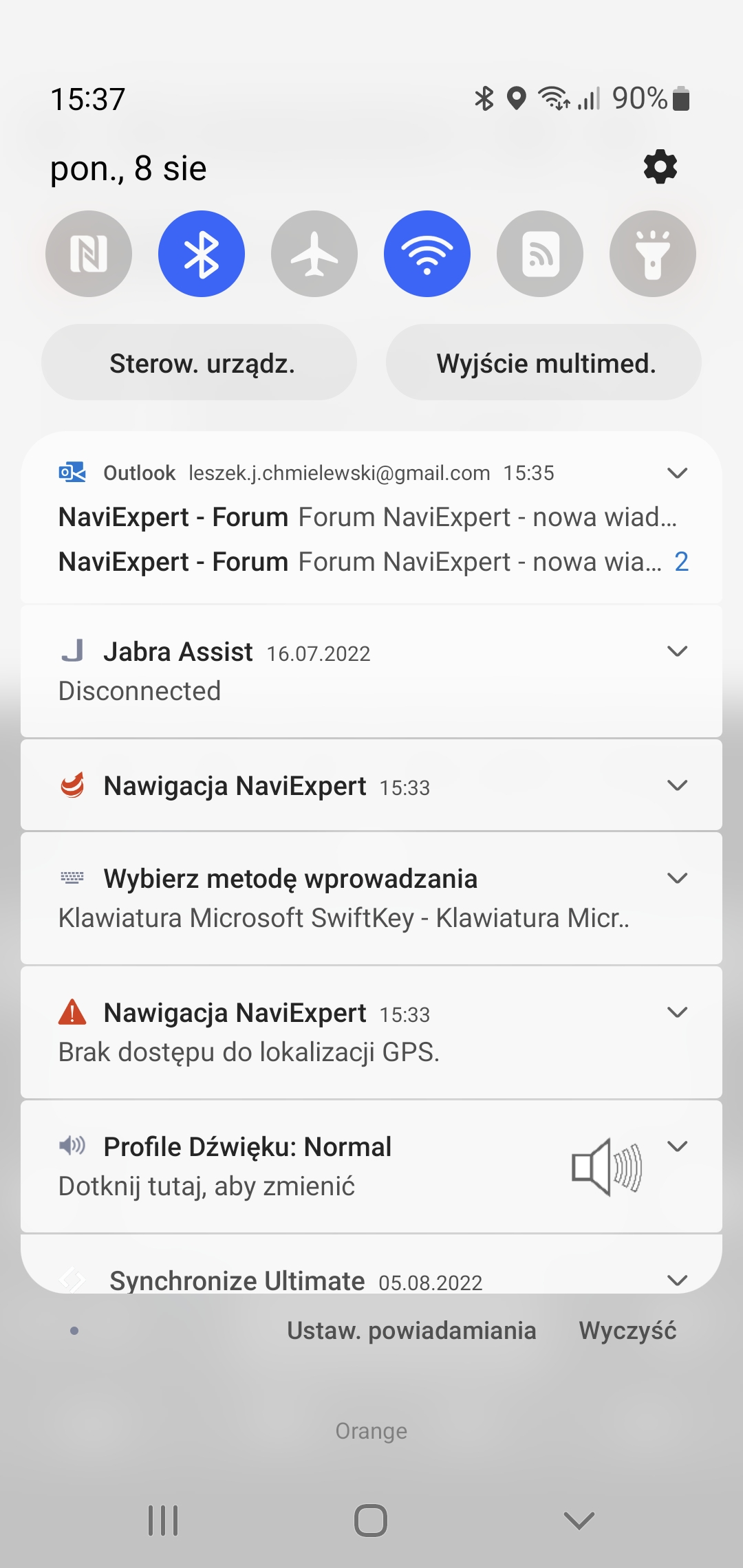
Task: Tap Profile Dźwięku: Normal to change
Action: click(x=371, y=1166)
